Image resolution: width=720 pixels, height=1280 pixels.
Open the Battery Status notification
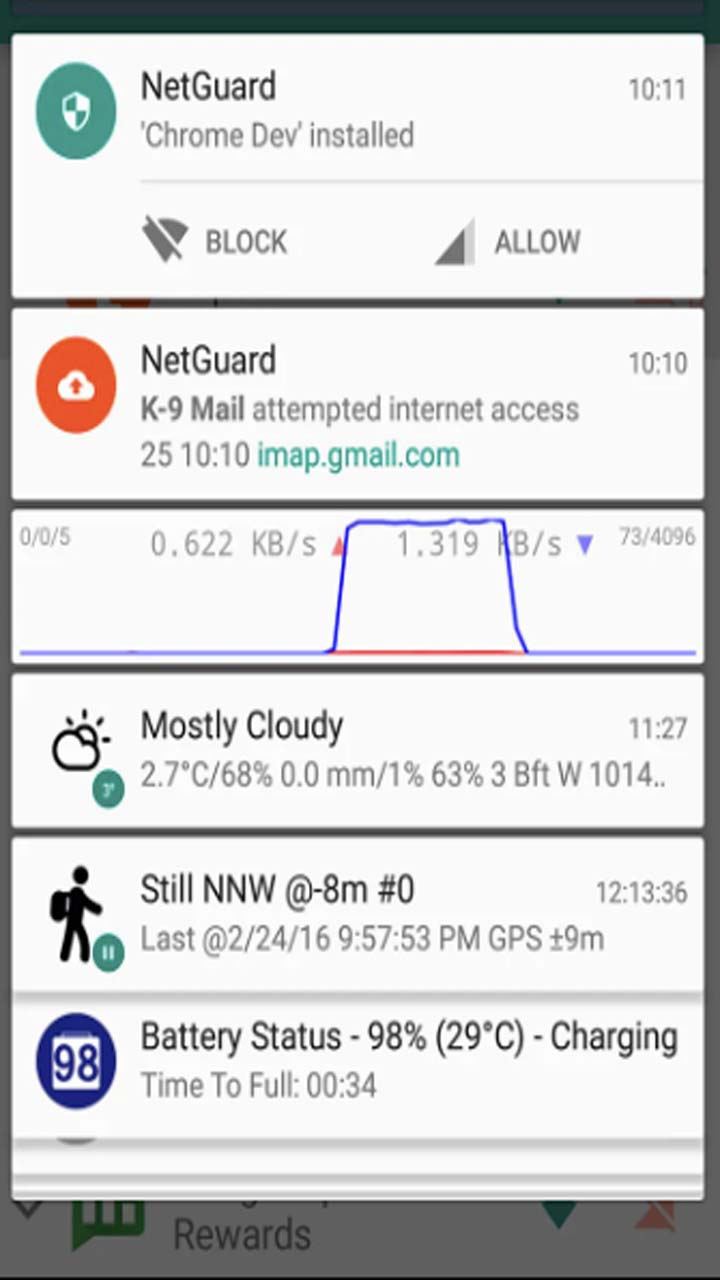(x=357, y=1060)
